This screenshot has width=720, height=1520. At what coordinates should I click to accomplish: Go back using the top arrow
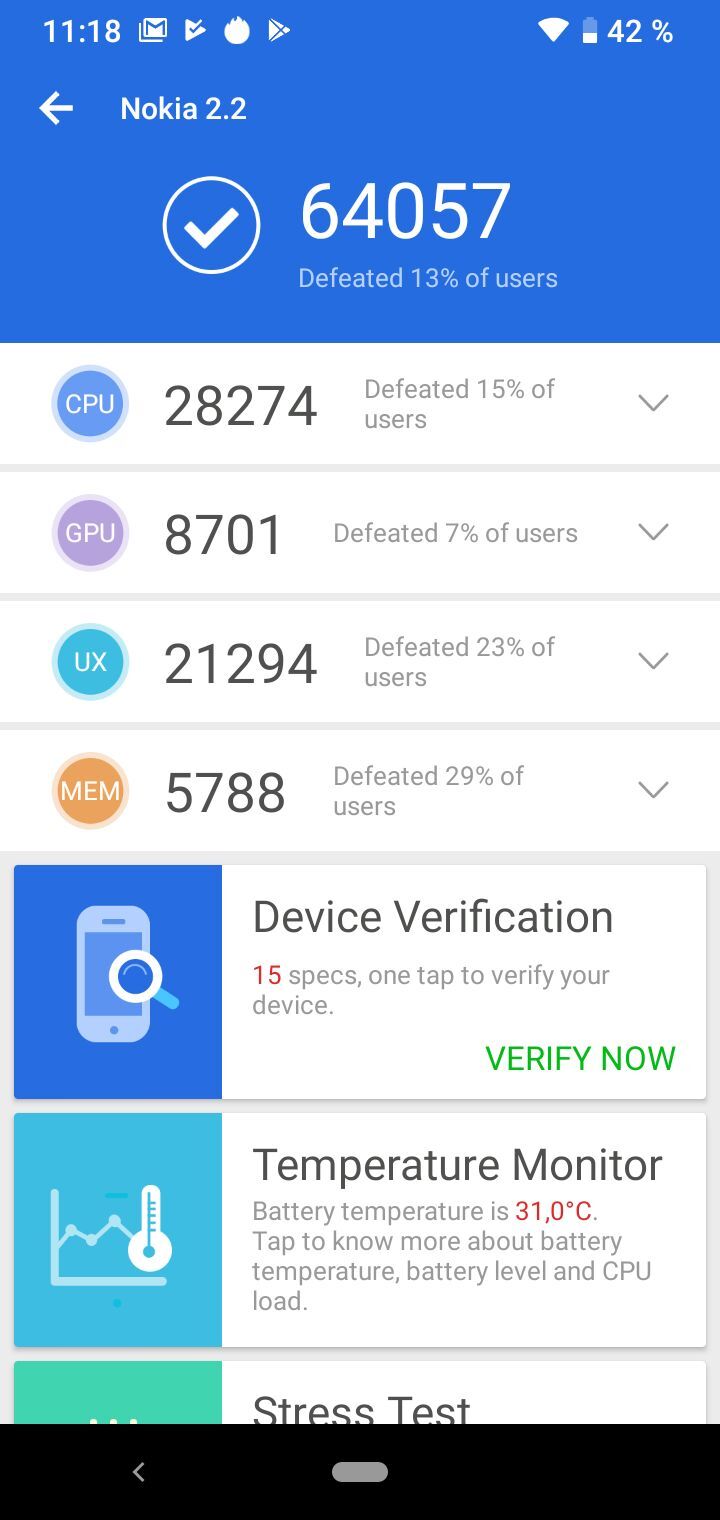click(x=56, y=108)
